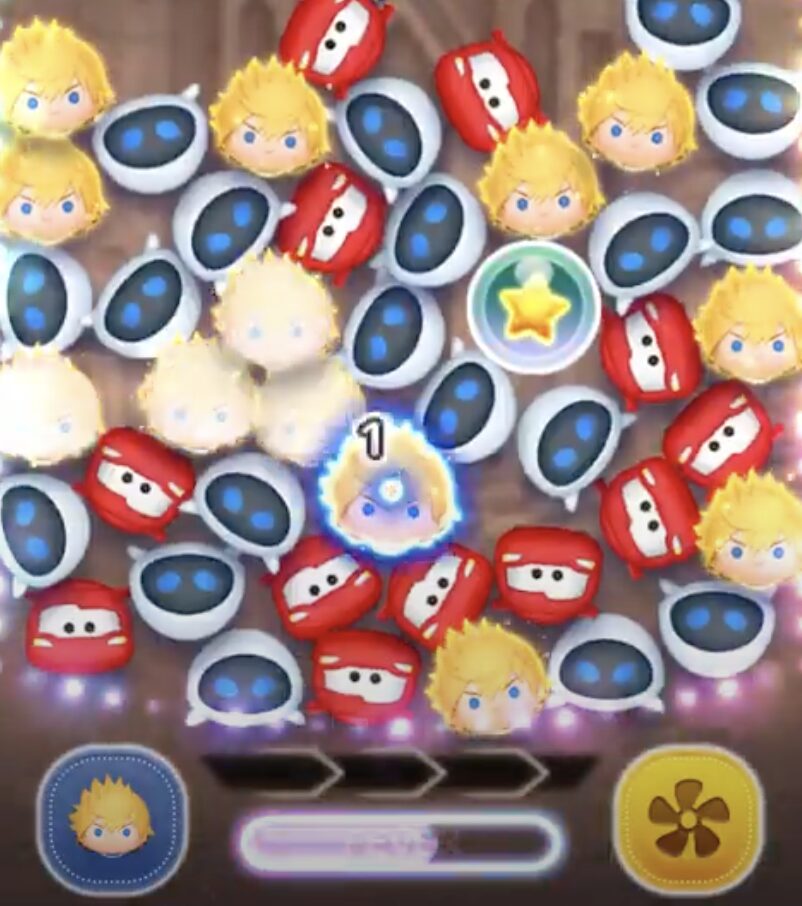Pop the star bubble
The image size is (802, 906).
534,307
